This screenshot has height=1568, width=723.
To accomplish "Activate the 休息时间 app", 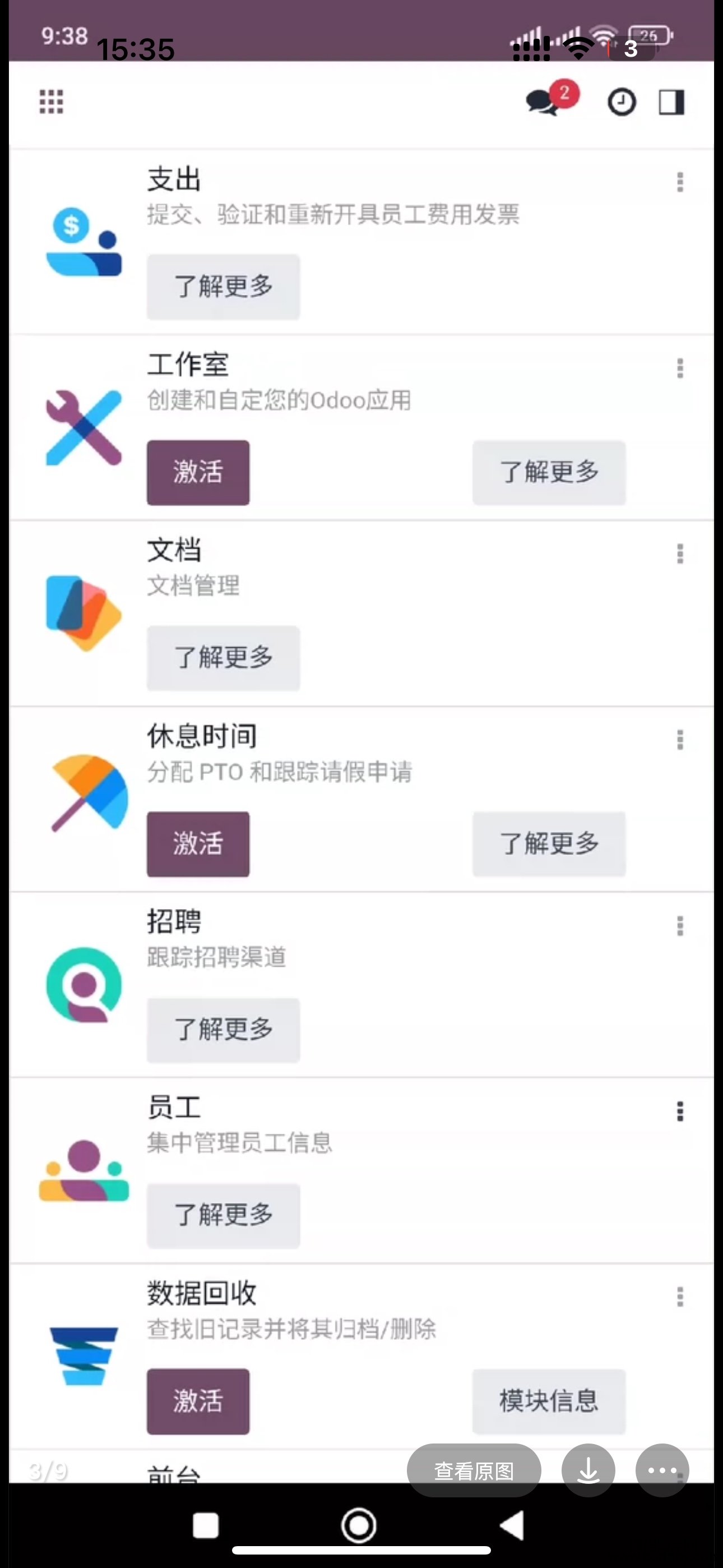I will tap(198, 844).
